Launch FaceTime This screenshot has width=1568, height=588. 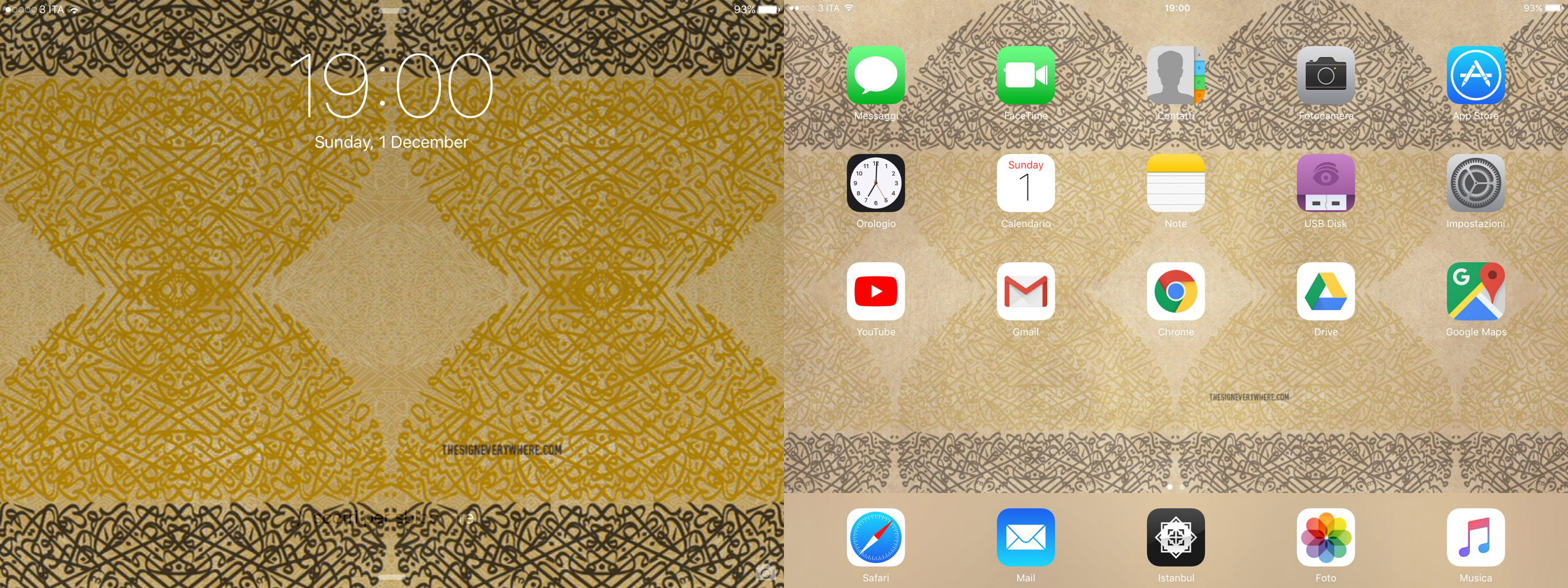click(1026, 75)
